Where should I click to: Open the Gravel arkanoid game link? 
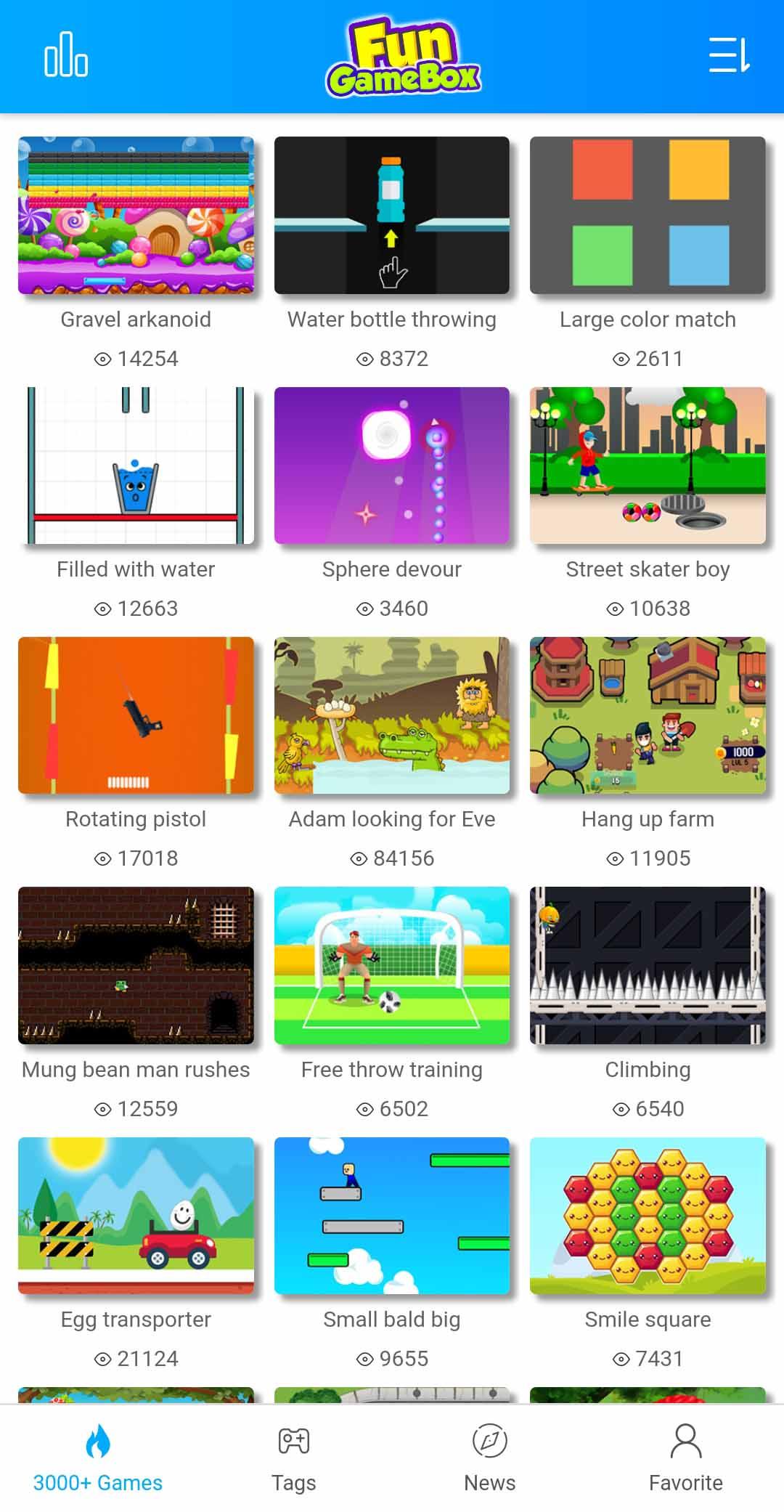pos(136,214)
